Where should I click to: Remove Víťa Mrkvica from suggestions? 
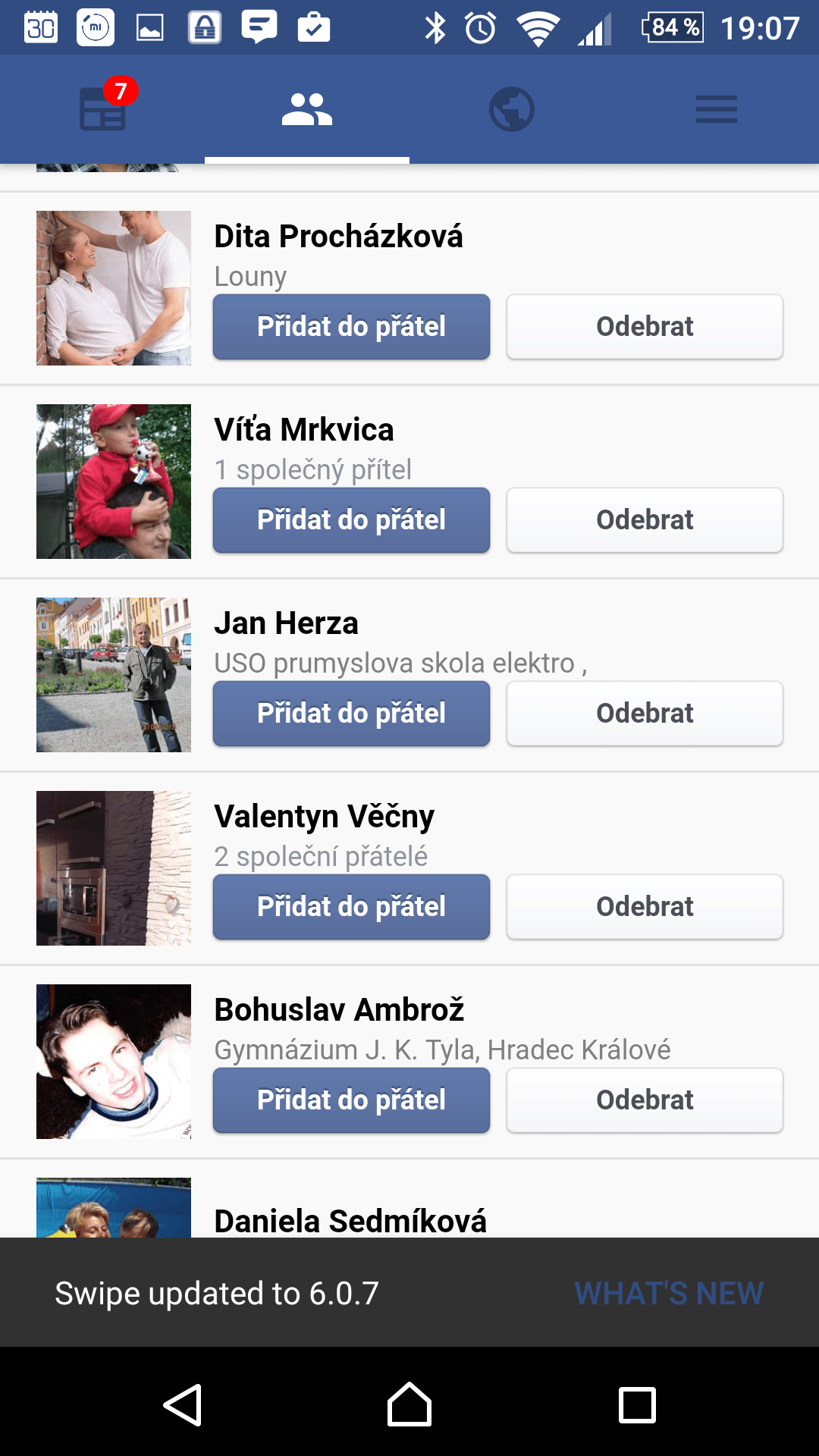tap(645, 520)
